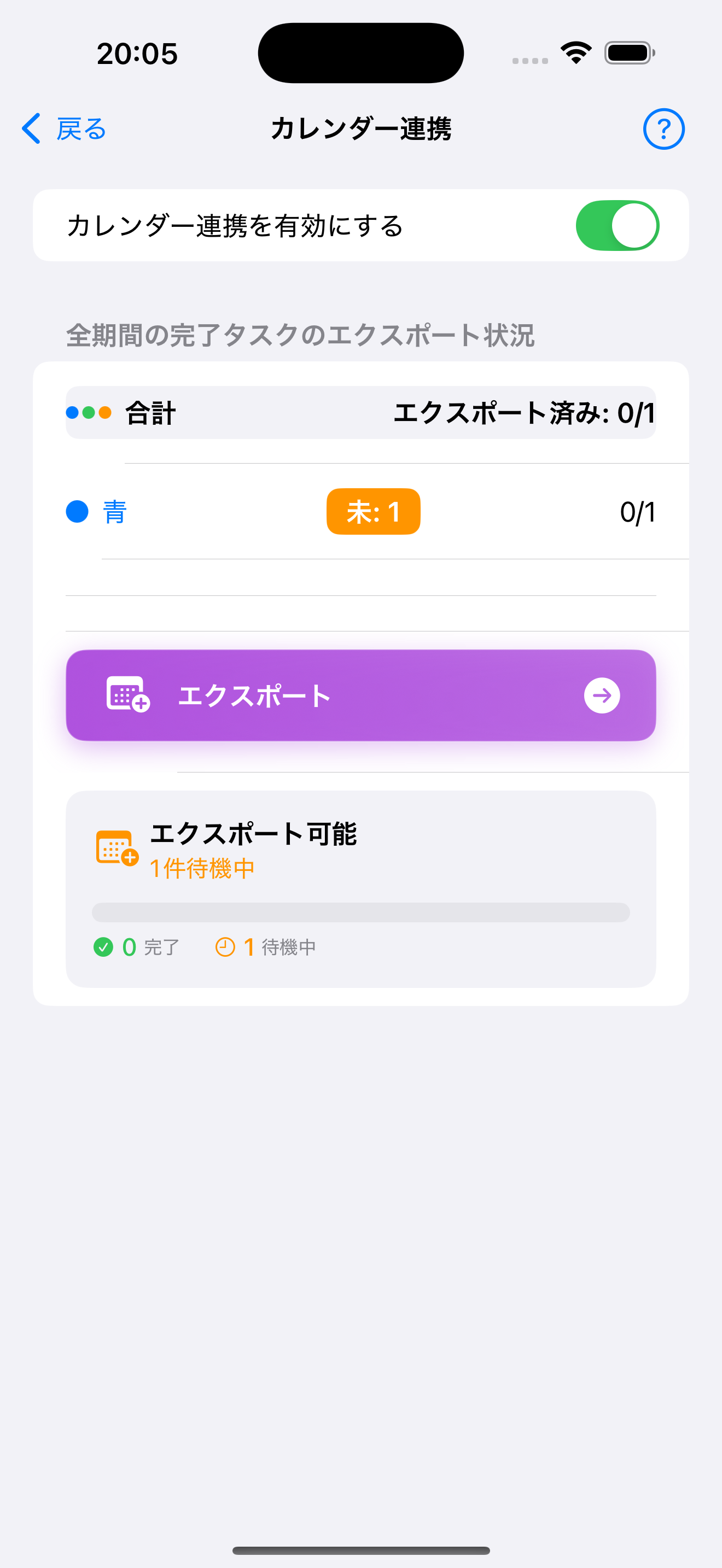Go back using the 戻る button
The height and width of the screenshot is (1568, 722).
coord(64,129)
